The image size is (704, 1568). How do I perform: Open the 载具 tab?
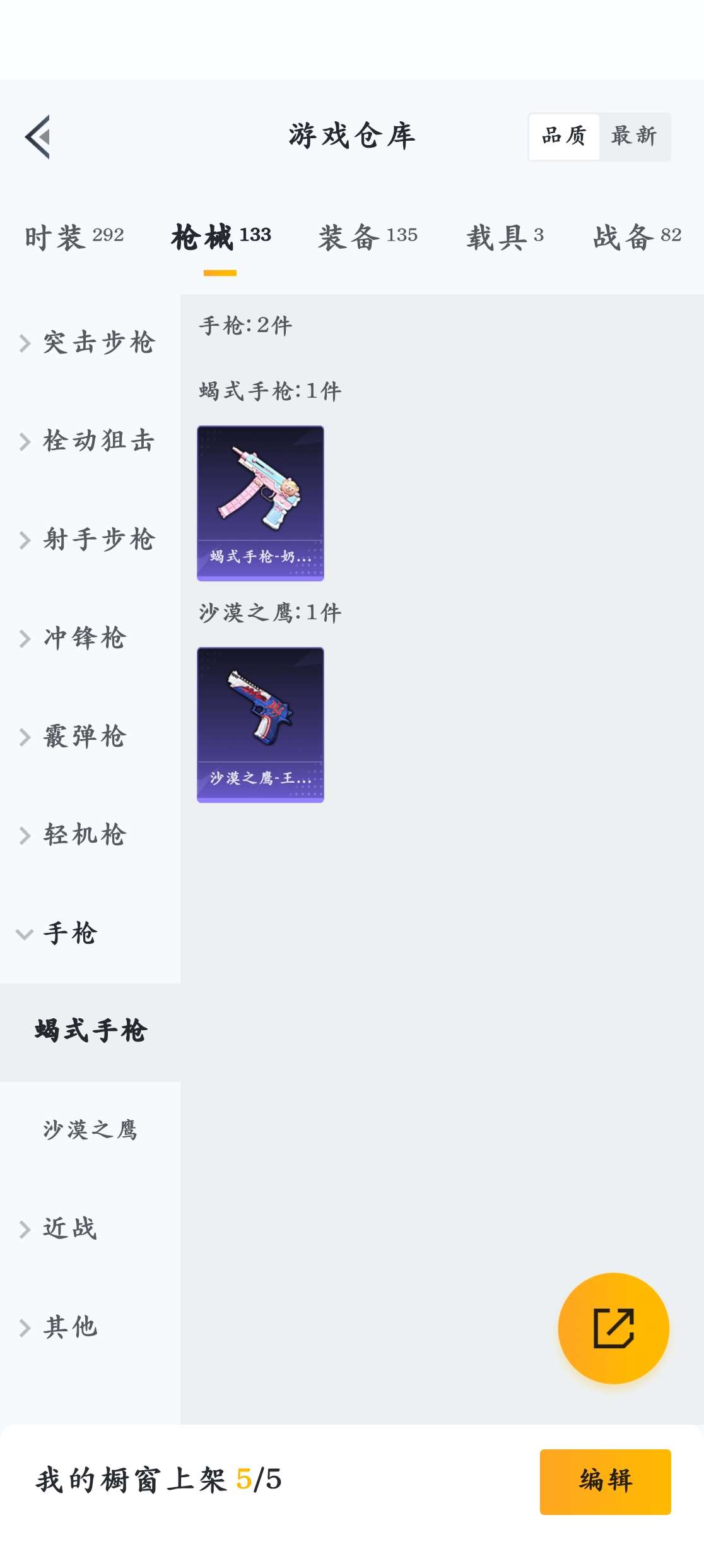pos(505,237)
